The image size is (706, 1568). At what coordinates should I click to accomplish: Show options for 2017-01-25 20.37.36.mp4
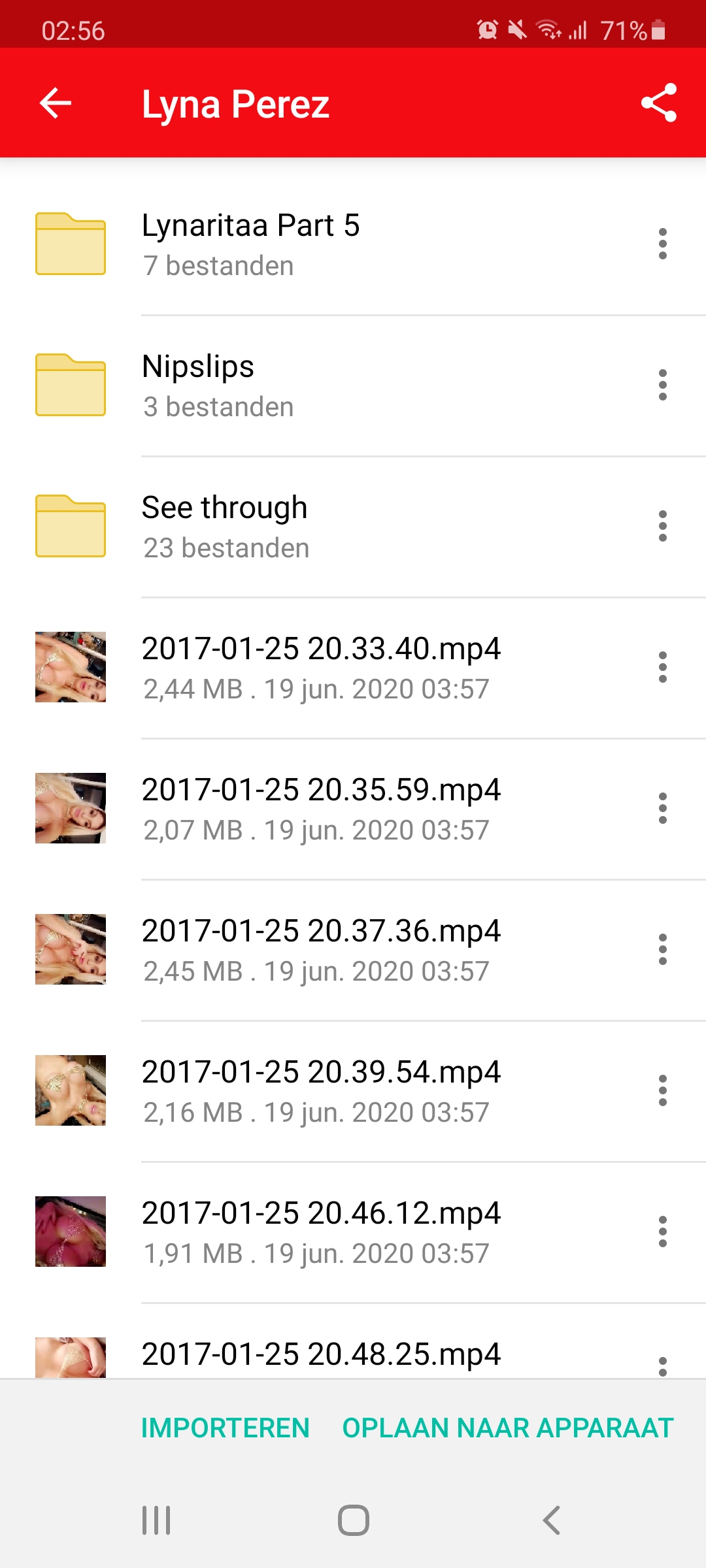click(662, 949)
